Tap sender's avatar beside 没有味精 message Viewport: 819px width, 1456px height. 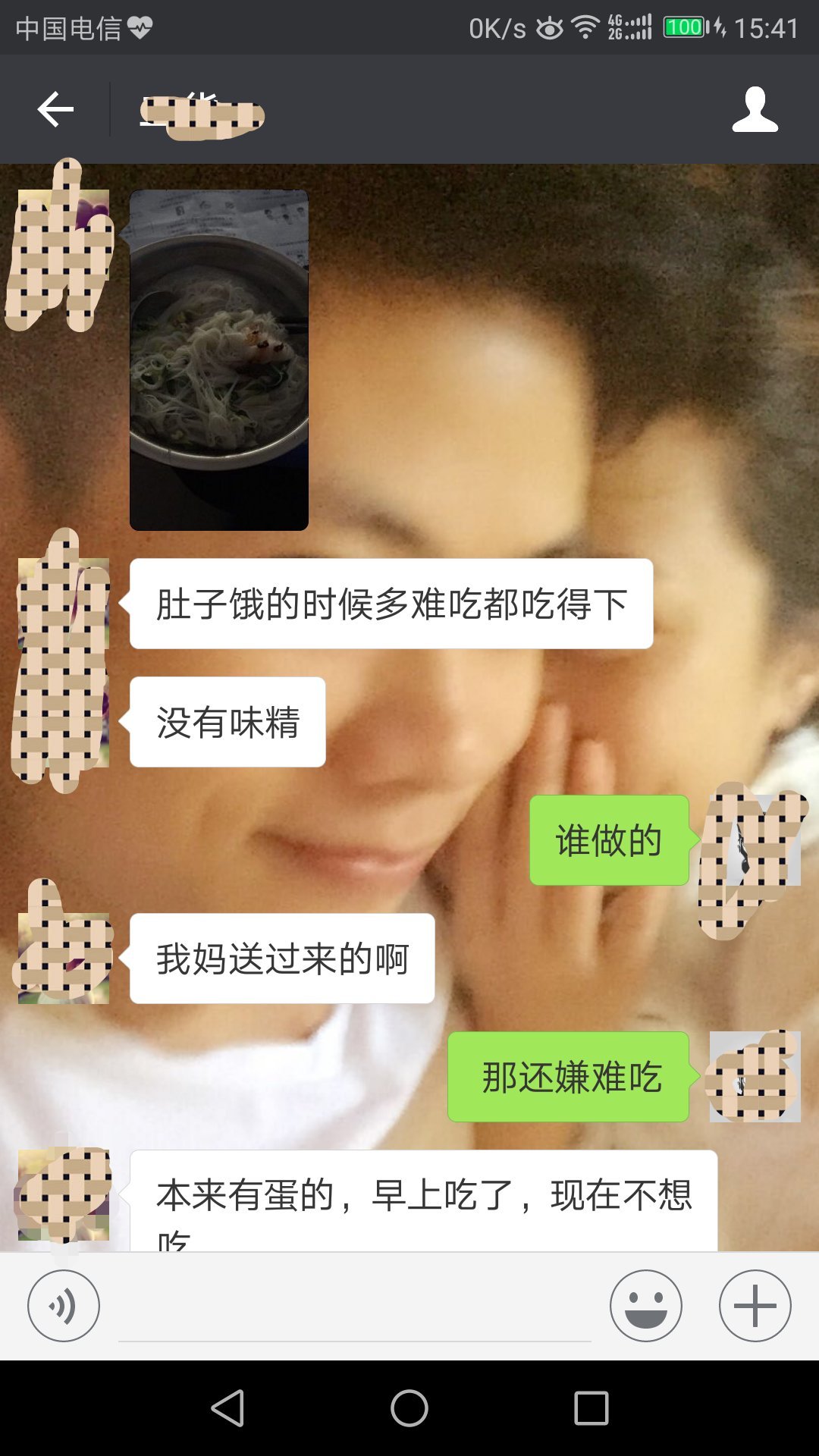coord(64,722)
